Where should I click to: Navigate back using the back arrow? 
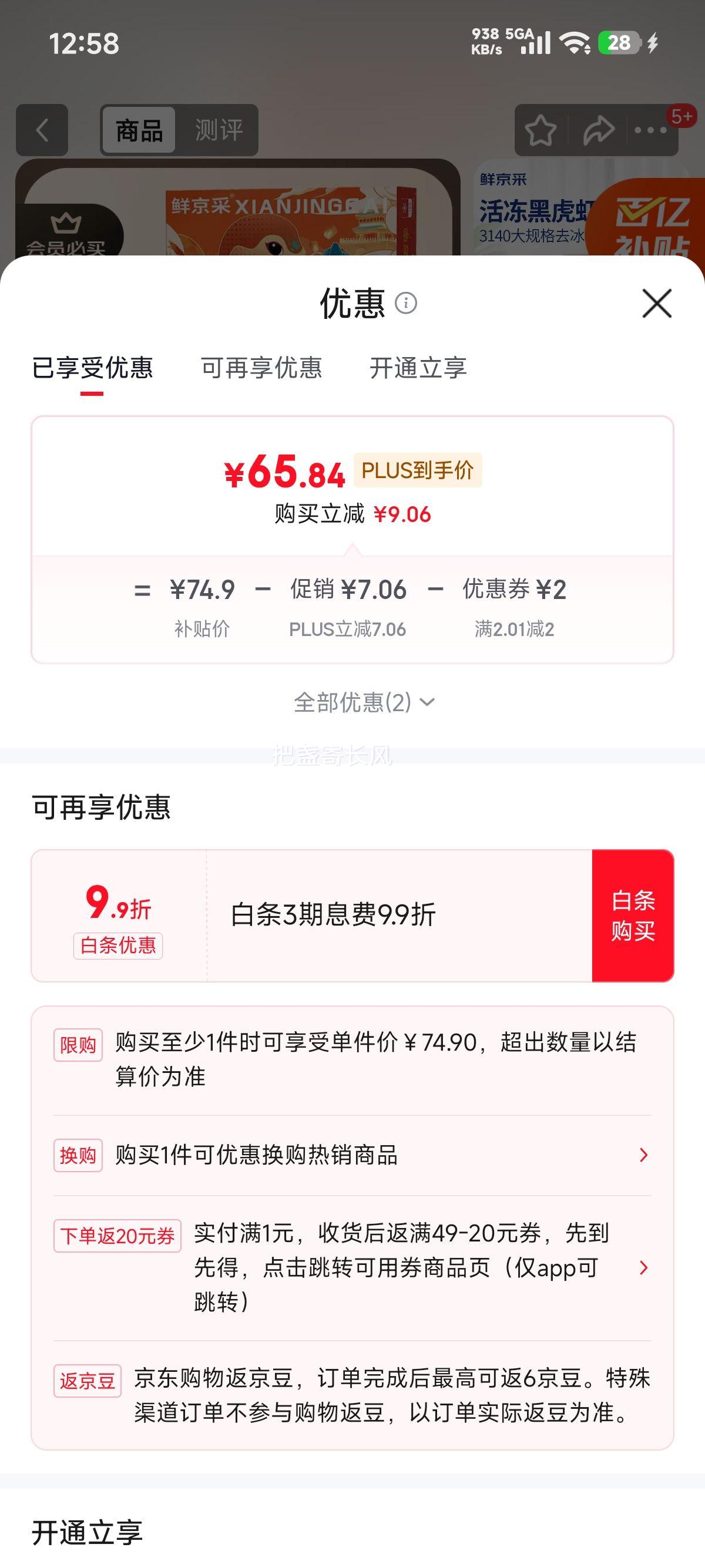(x=41, y=130)
